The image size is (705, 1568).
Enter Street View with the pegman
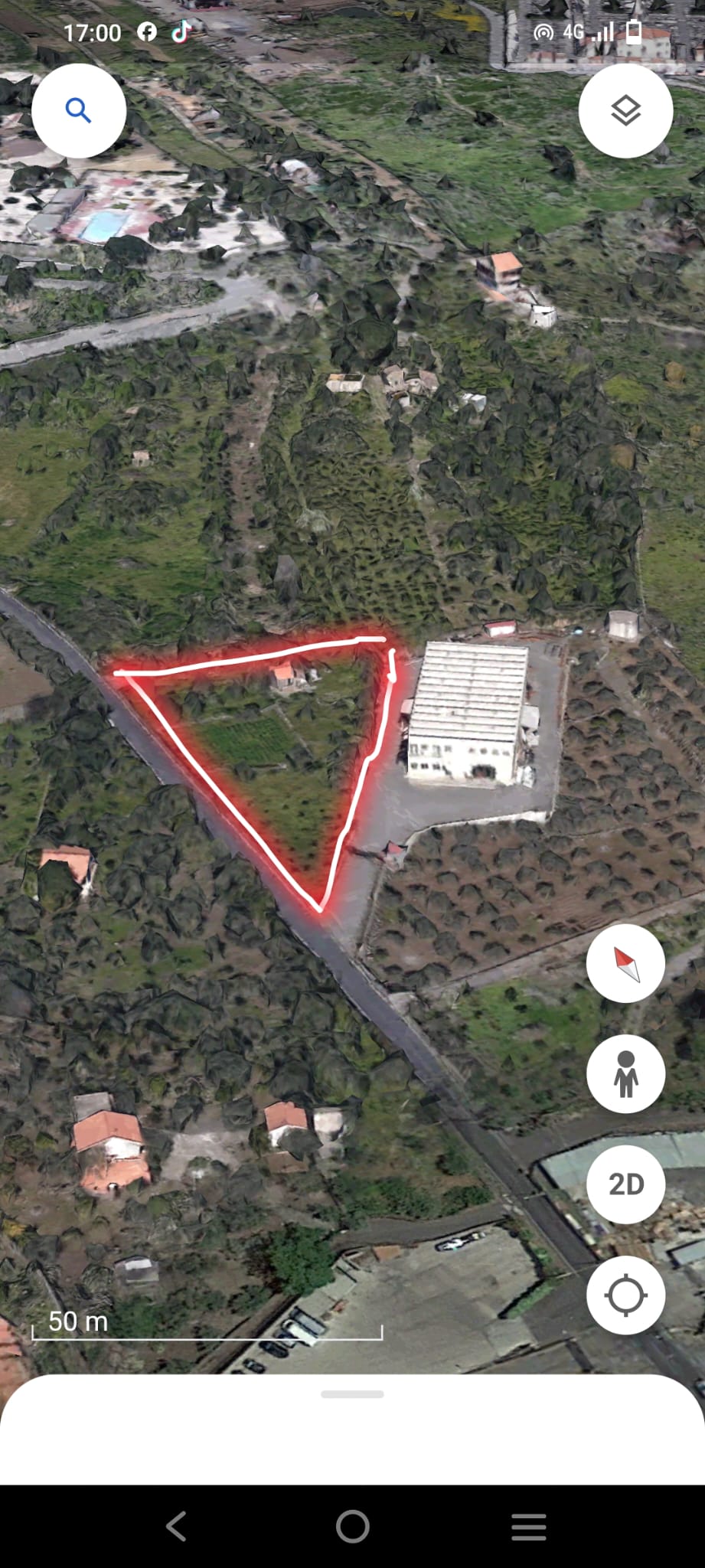(x=625, y=1074)
